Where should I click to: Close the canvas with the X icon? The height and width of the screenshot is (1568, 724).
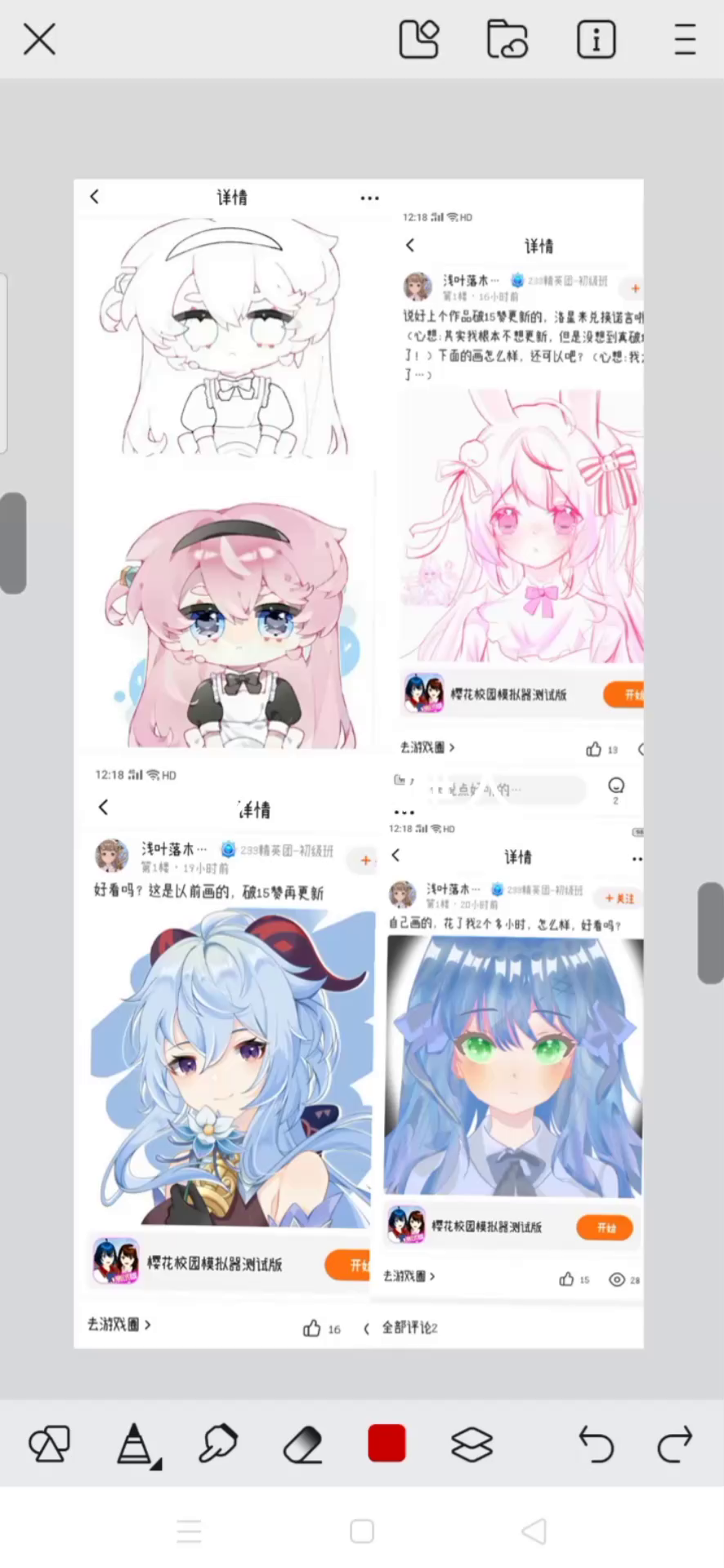click(39, 39)
